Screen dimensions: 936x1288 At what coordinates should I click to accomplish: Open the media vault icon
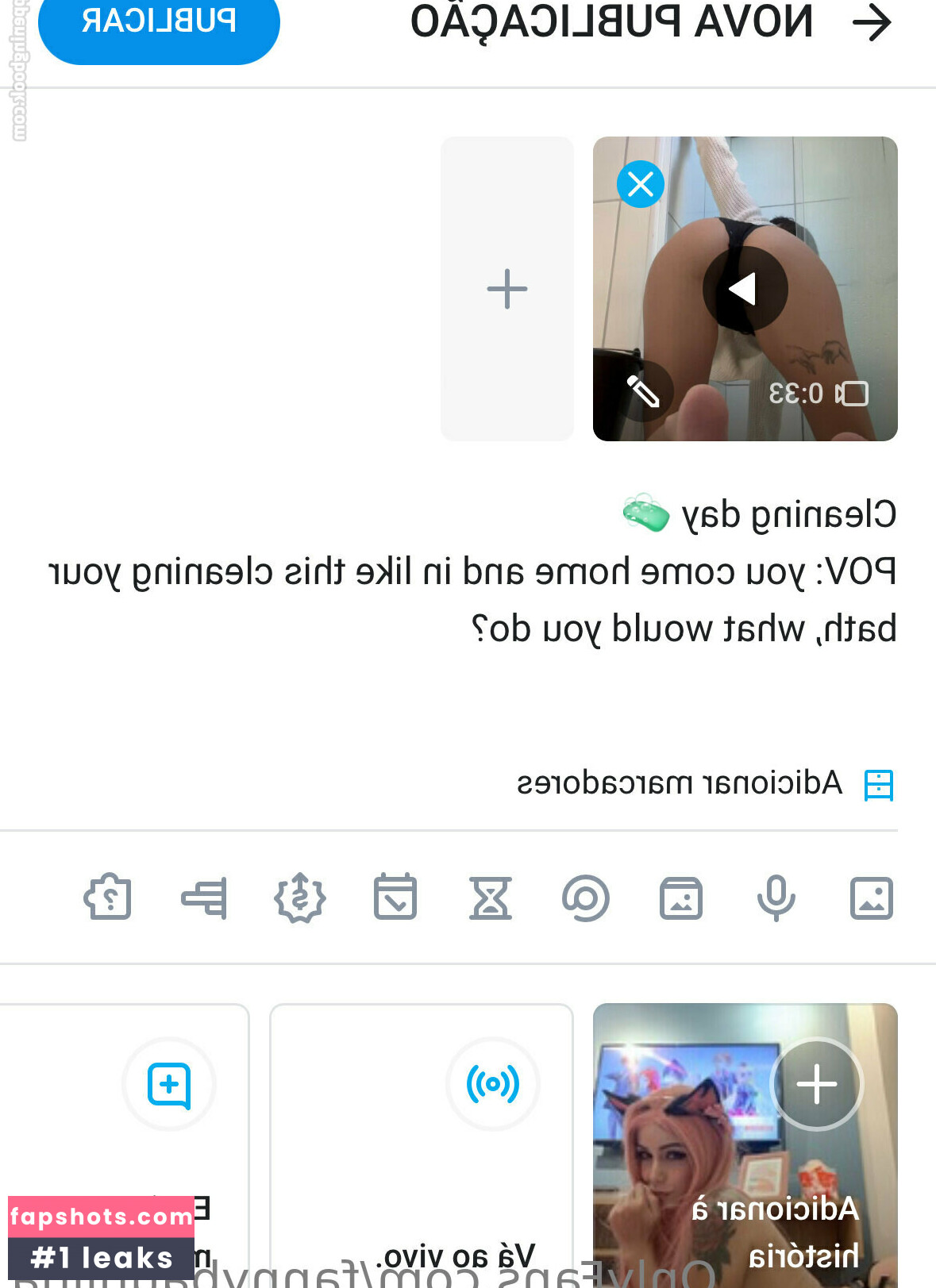(680, 898)
